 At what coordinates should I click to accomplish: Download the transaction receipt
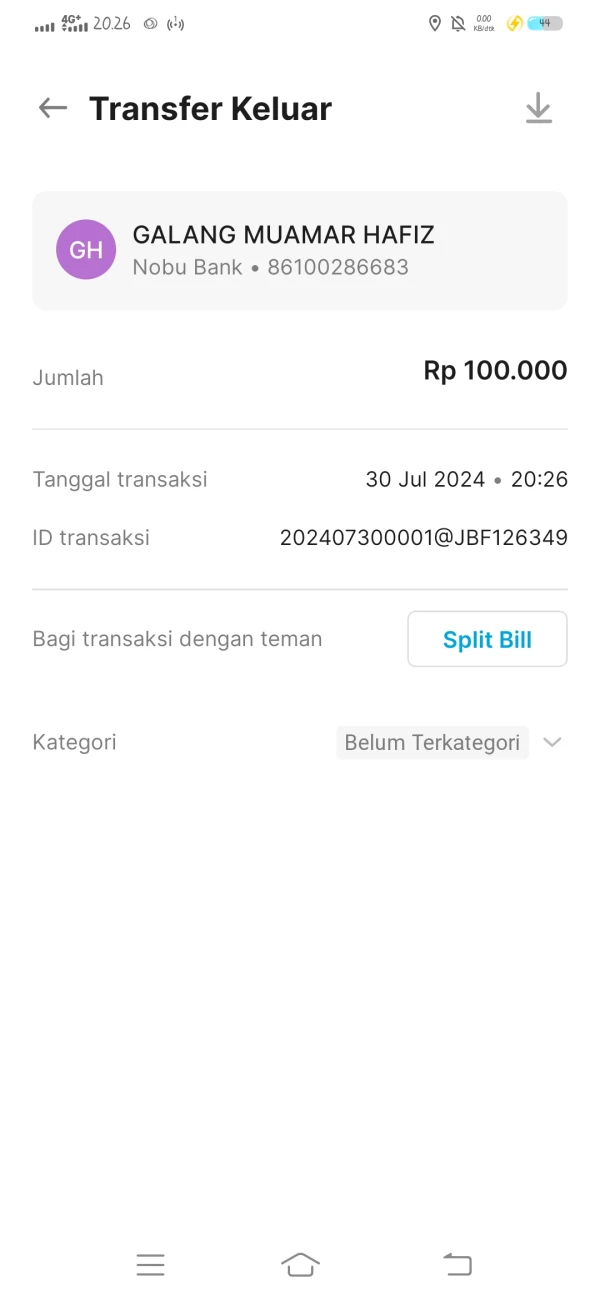click(539, 108)
